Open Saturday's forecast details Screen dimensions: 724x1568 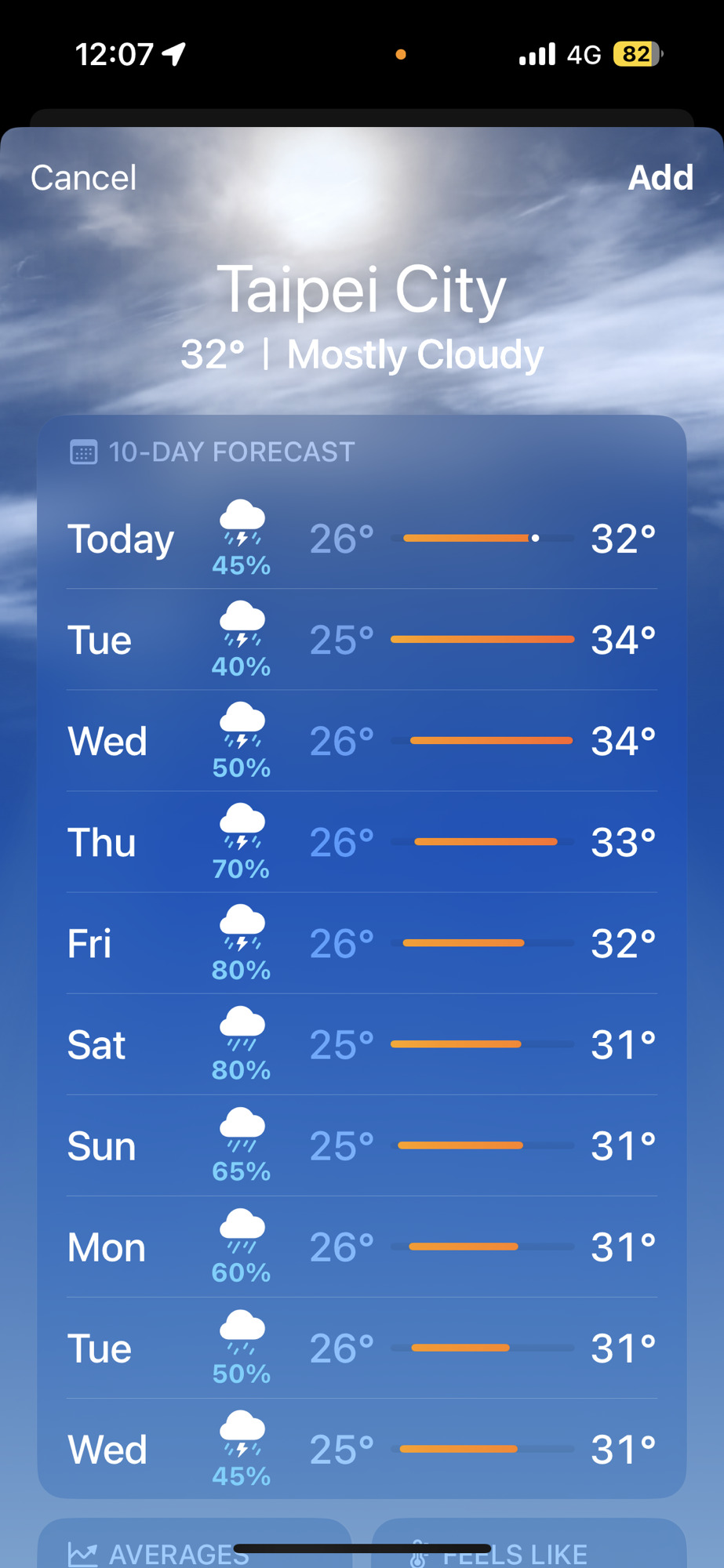point(361,1045)
